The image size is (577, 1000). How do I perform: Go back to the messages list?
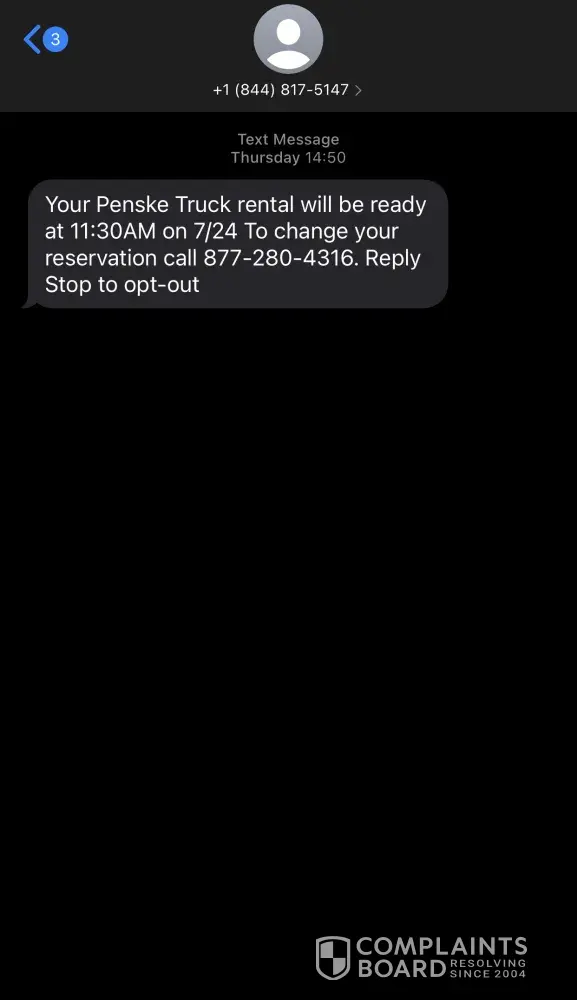pyautogui.click(x=45, y=40)
